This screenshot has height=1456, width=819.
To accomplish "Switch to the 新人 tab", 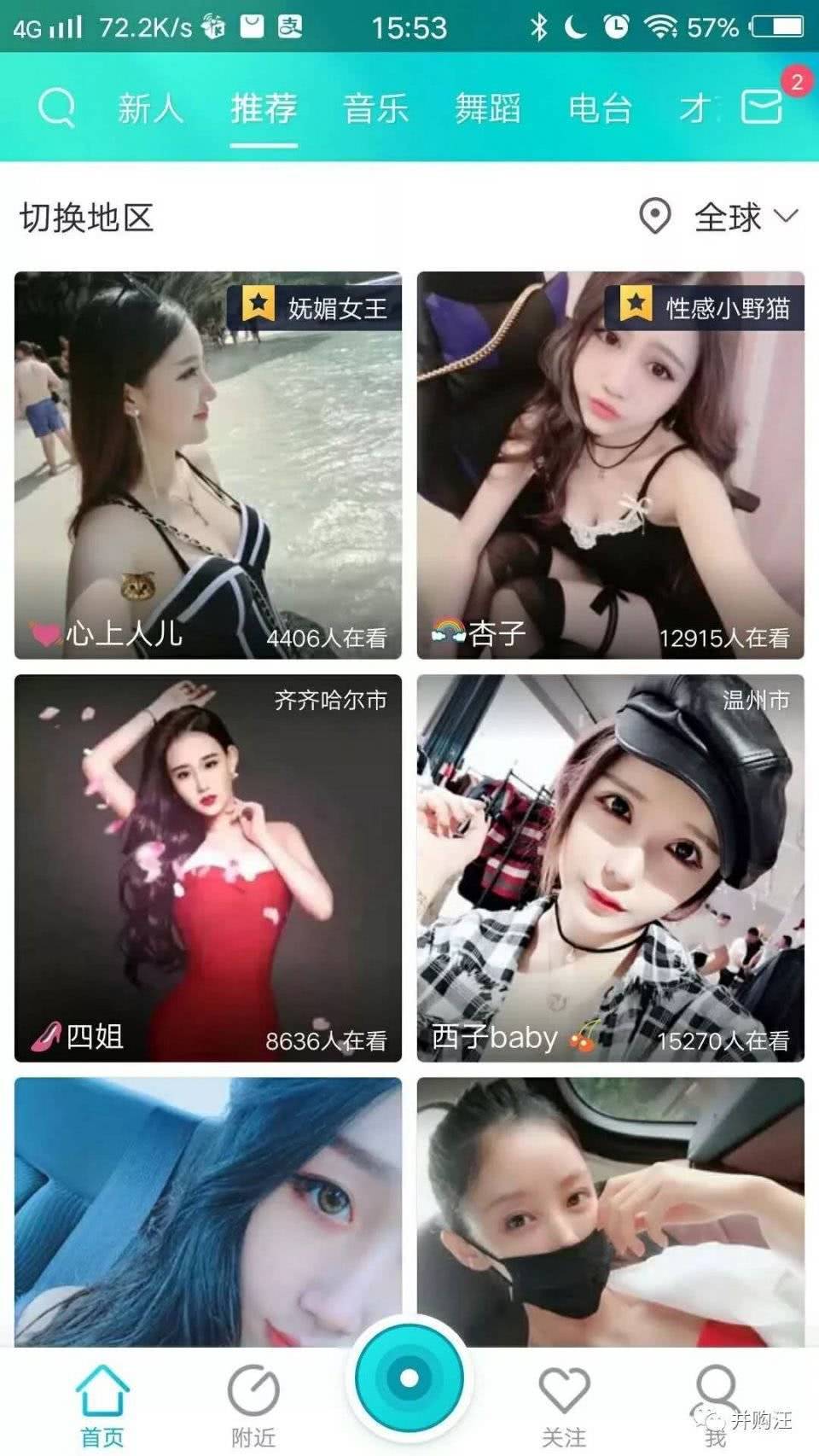I will pos(150,108).
